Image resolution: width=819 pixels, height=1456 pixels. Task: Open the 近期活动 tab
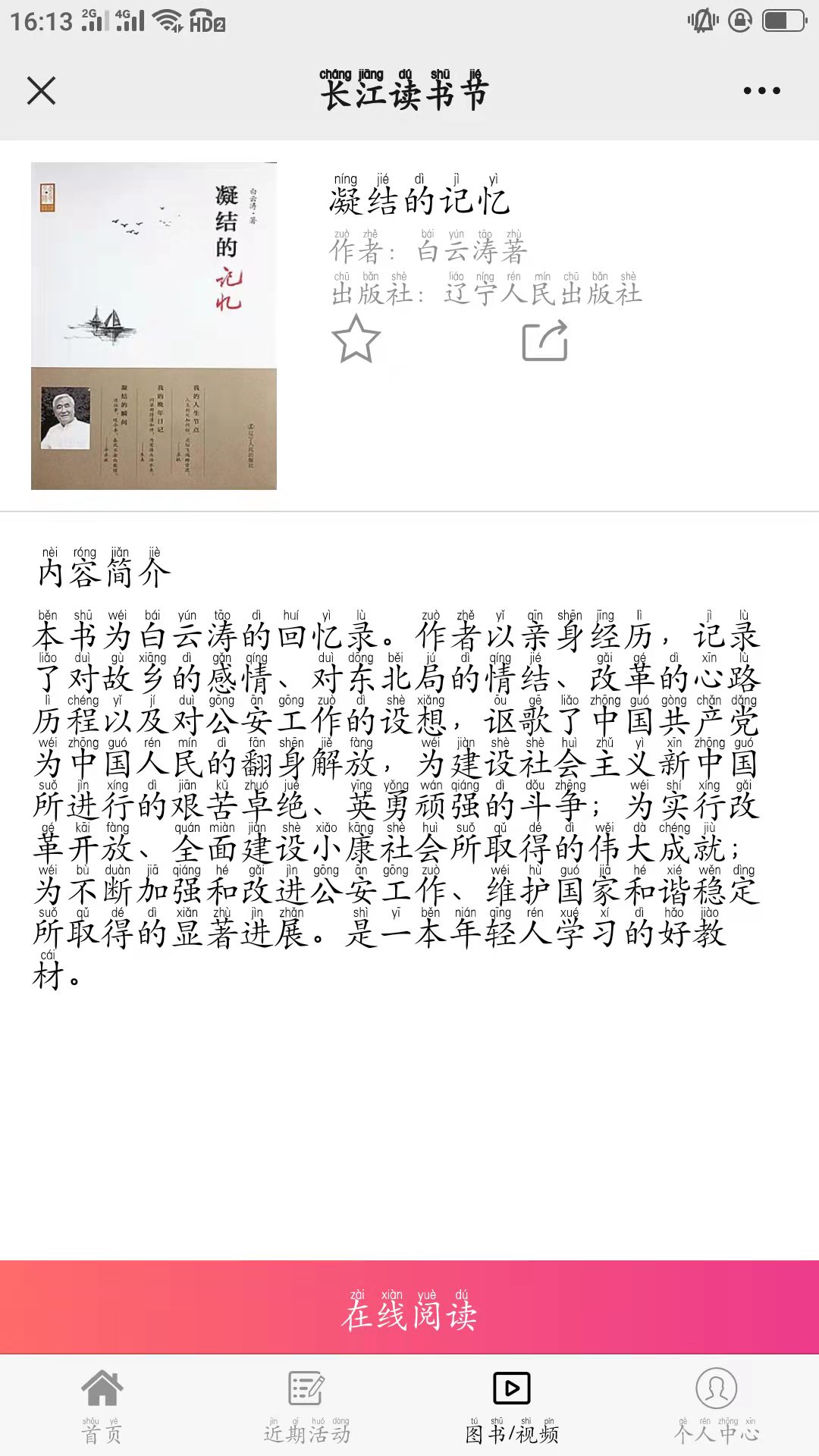[x=307, y=1405]
